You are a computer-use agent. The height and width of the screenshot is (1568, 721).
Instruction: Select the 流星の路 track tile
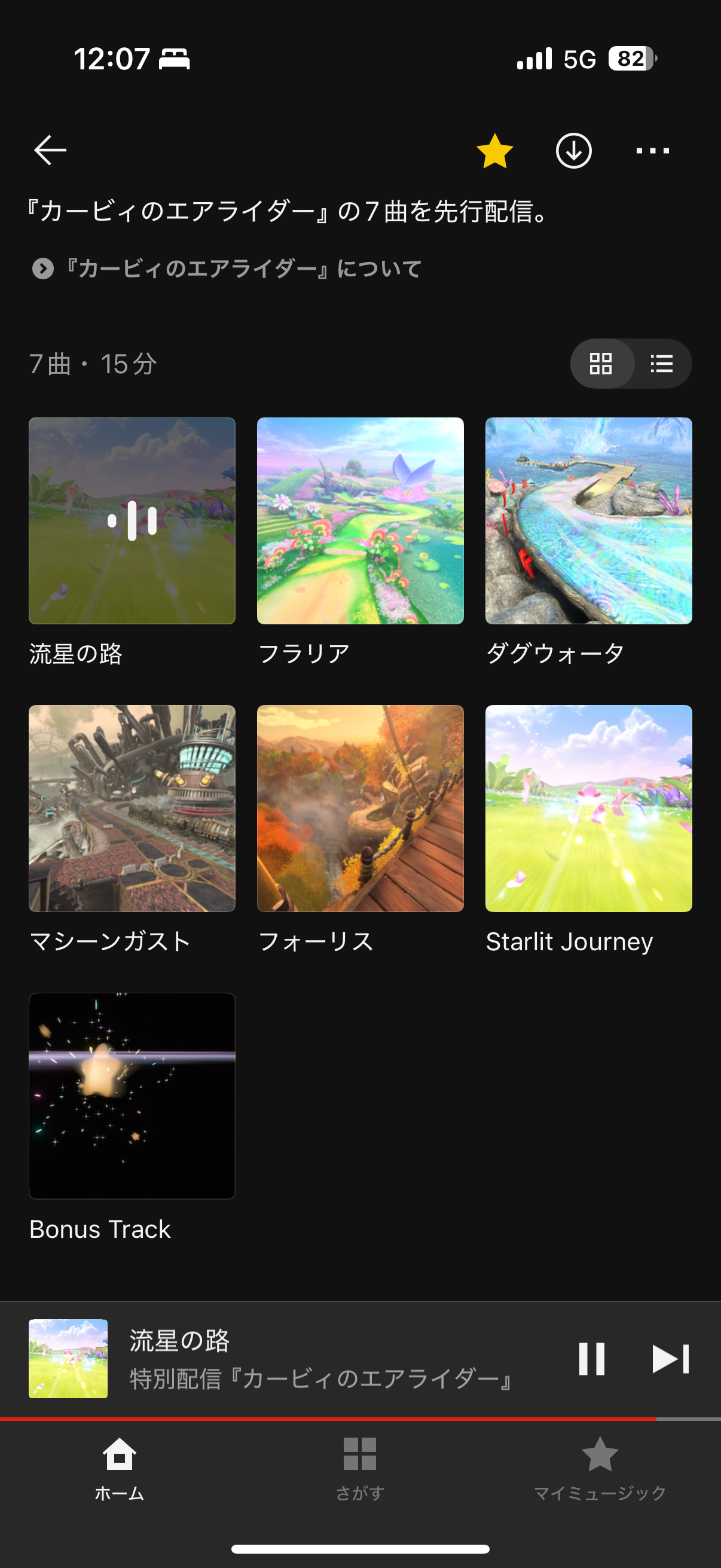(x=132, y=521)
